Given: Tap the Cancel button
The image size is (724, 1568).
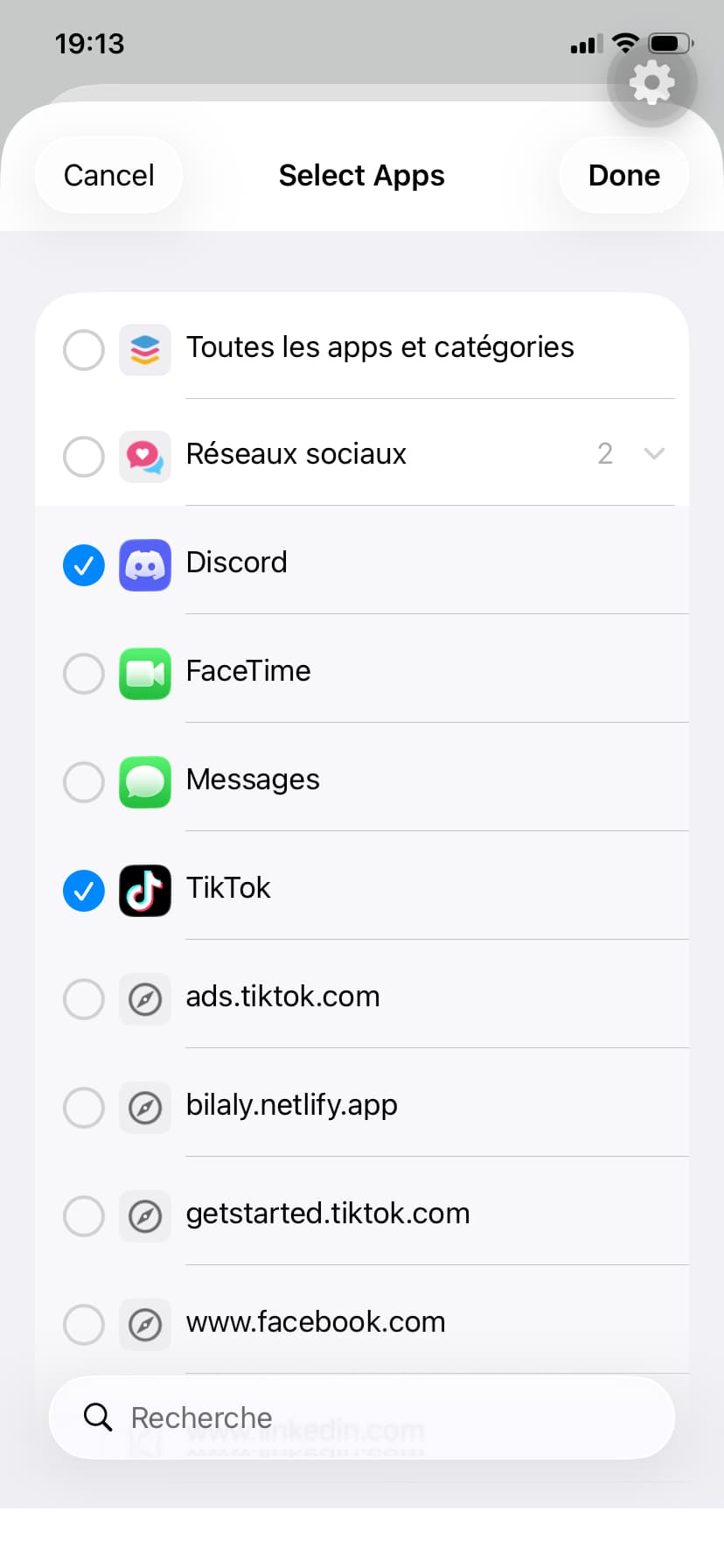Looking at the screenshot, I should [108, 175].
